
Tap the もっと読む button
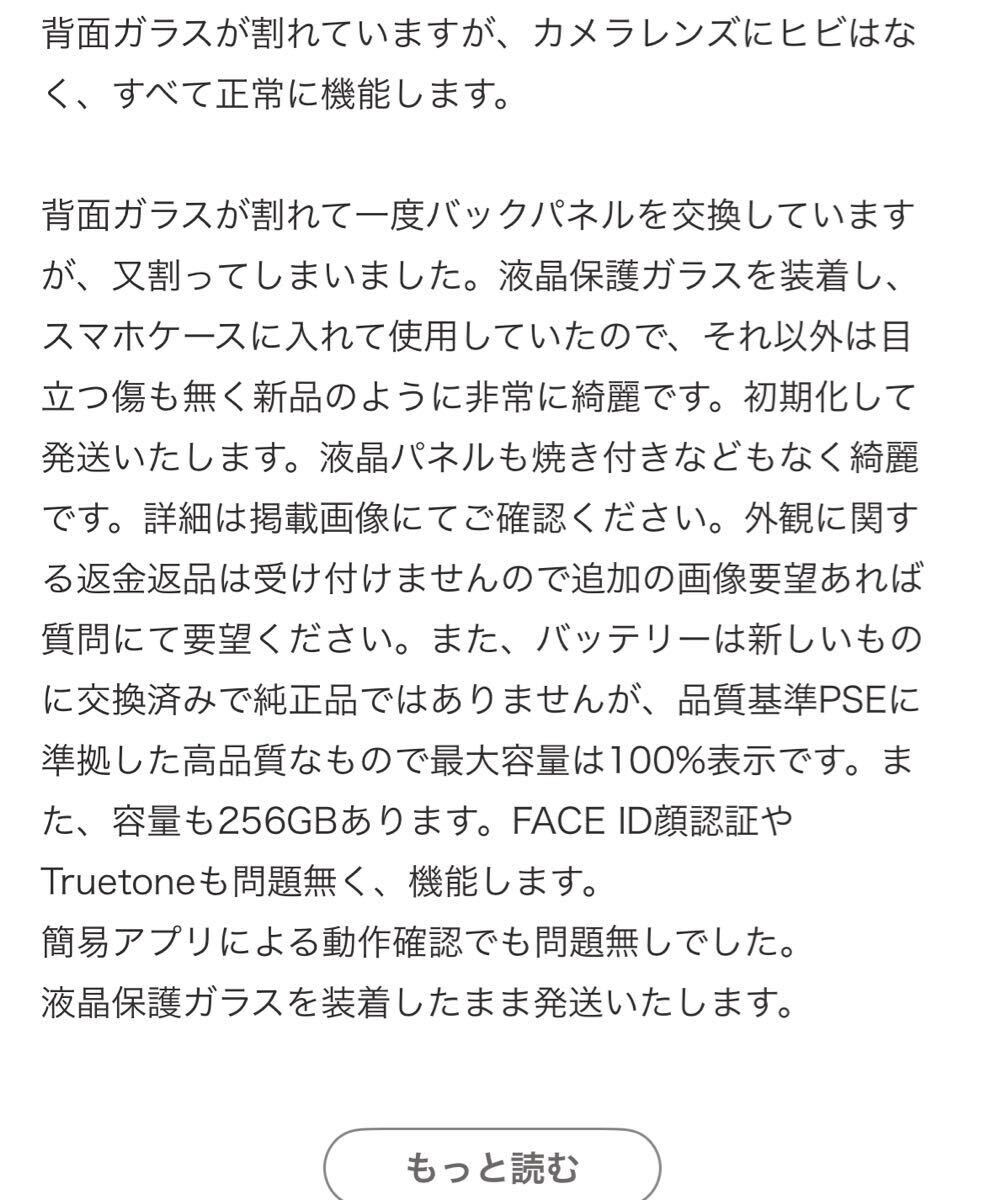click(492, 1165)
